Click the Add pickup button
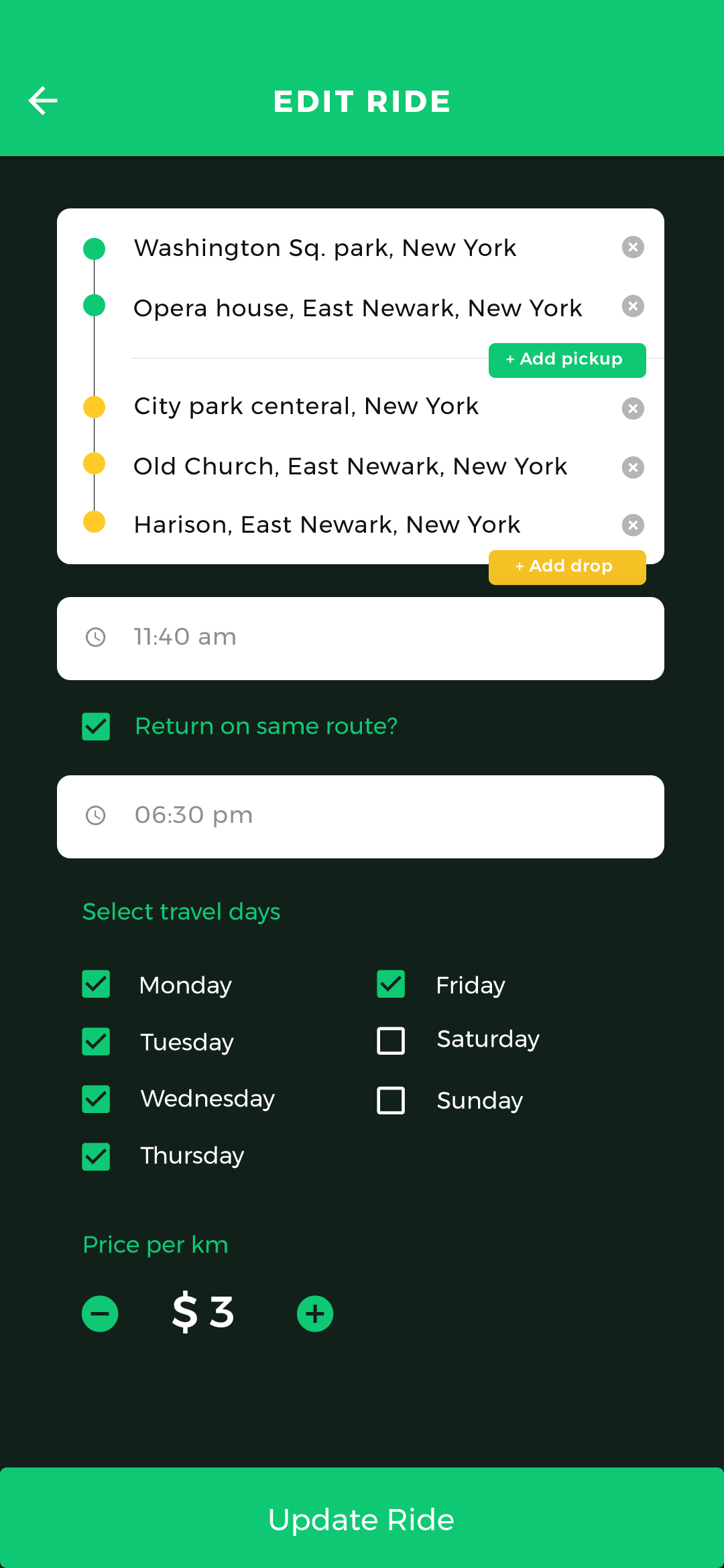The width and height of the screenshot is (724, 1568). point(566,360)
